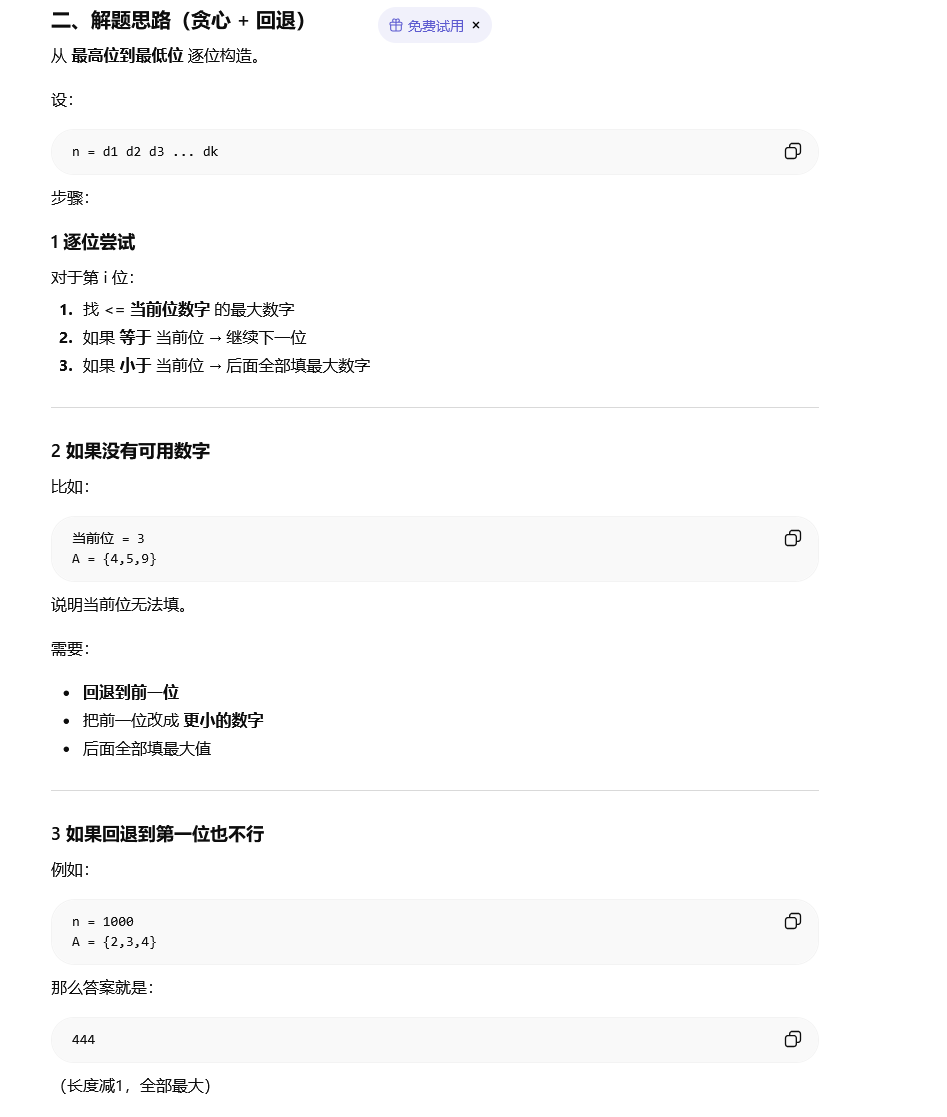Screen dimensions: 947x1117
Task: Copy the 当前位 = 3 code block
Action: (792, 538)
